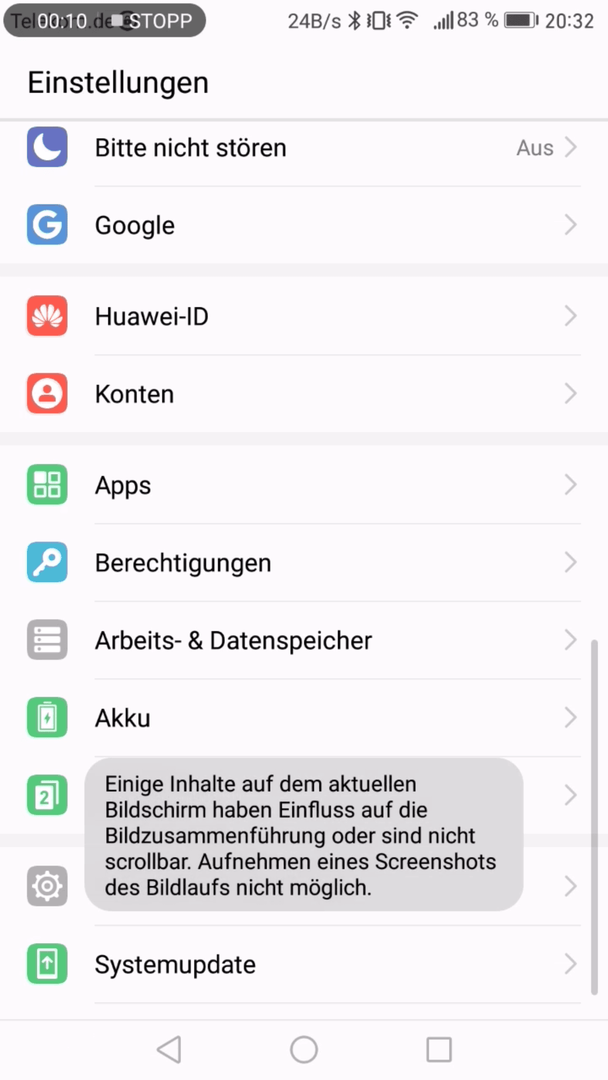Open Bitte nicht stören settings

[x=300, y=148]
